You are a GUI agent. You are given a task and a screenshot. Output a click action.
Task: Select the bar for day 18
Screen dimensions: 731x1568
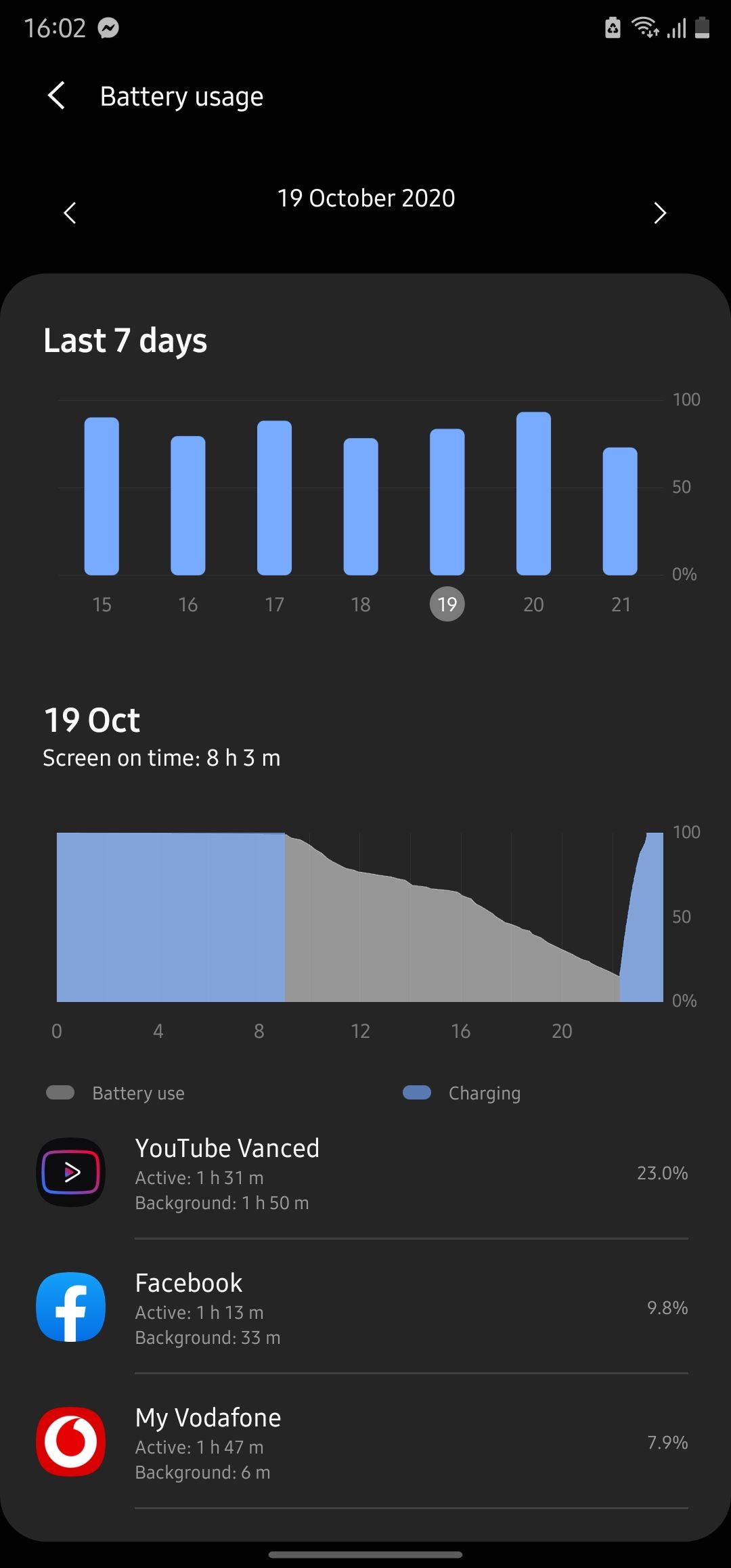point(361,506)
